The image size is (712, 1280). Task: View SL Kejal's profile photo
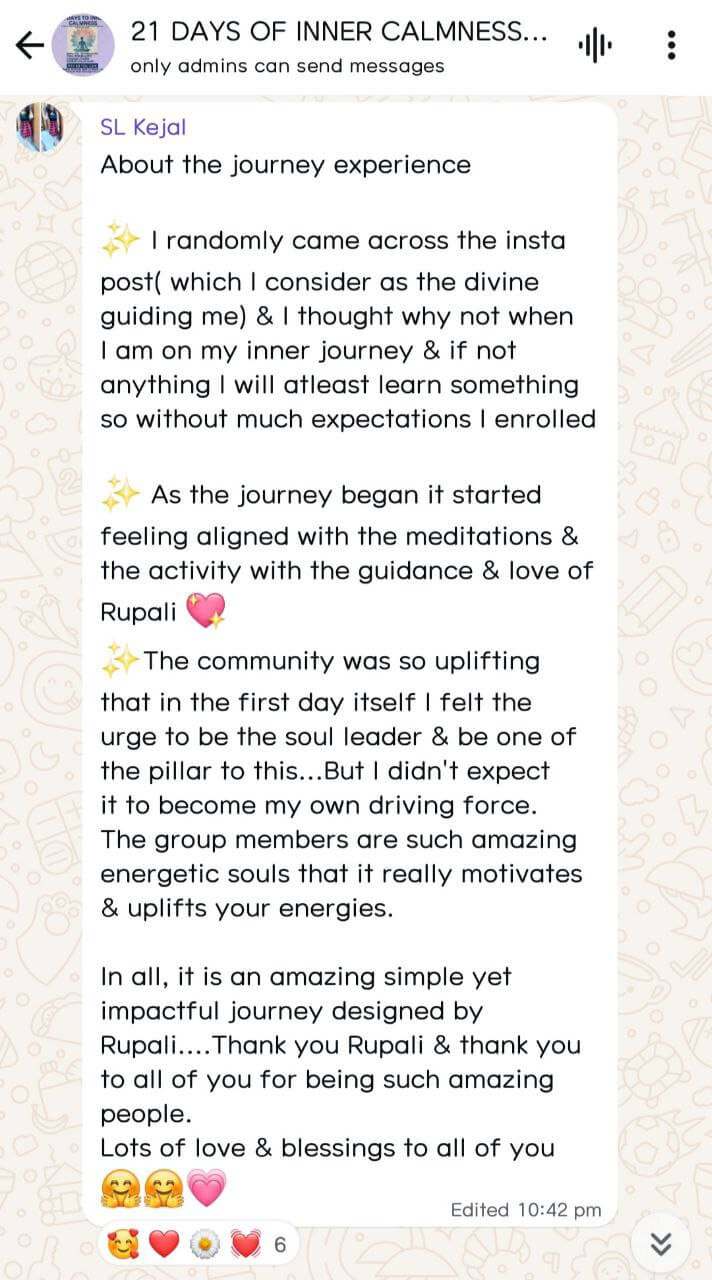41,128
